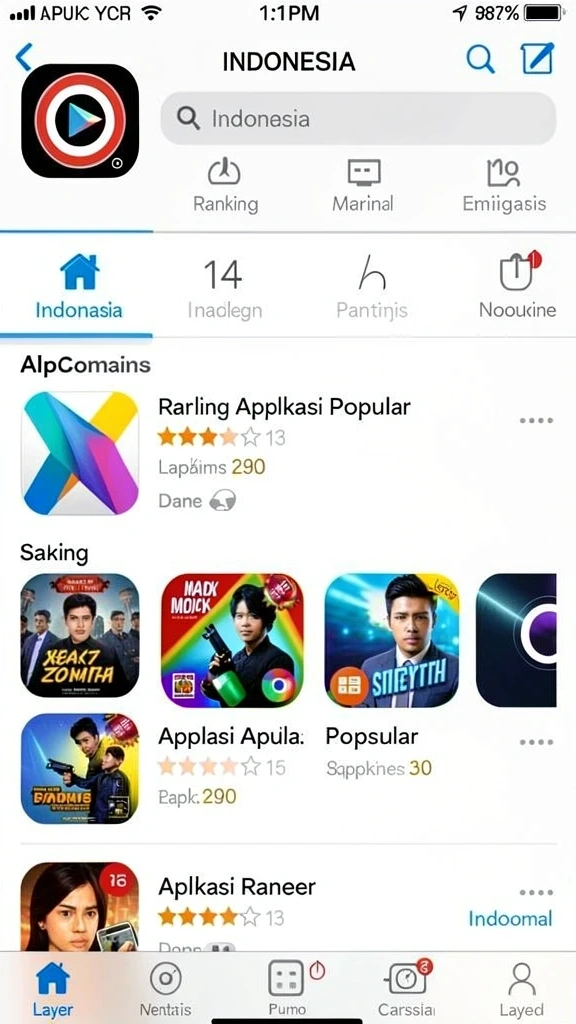Switch to the Nentais bottom tab
This screenshot has height=1024, width=576.
click(166, 990)
